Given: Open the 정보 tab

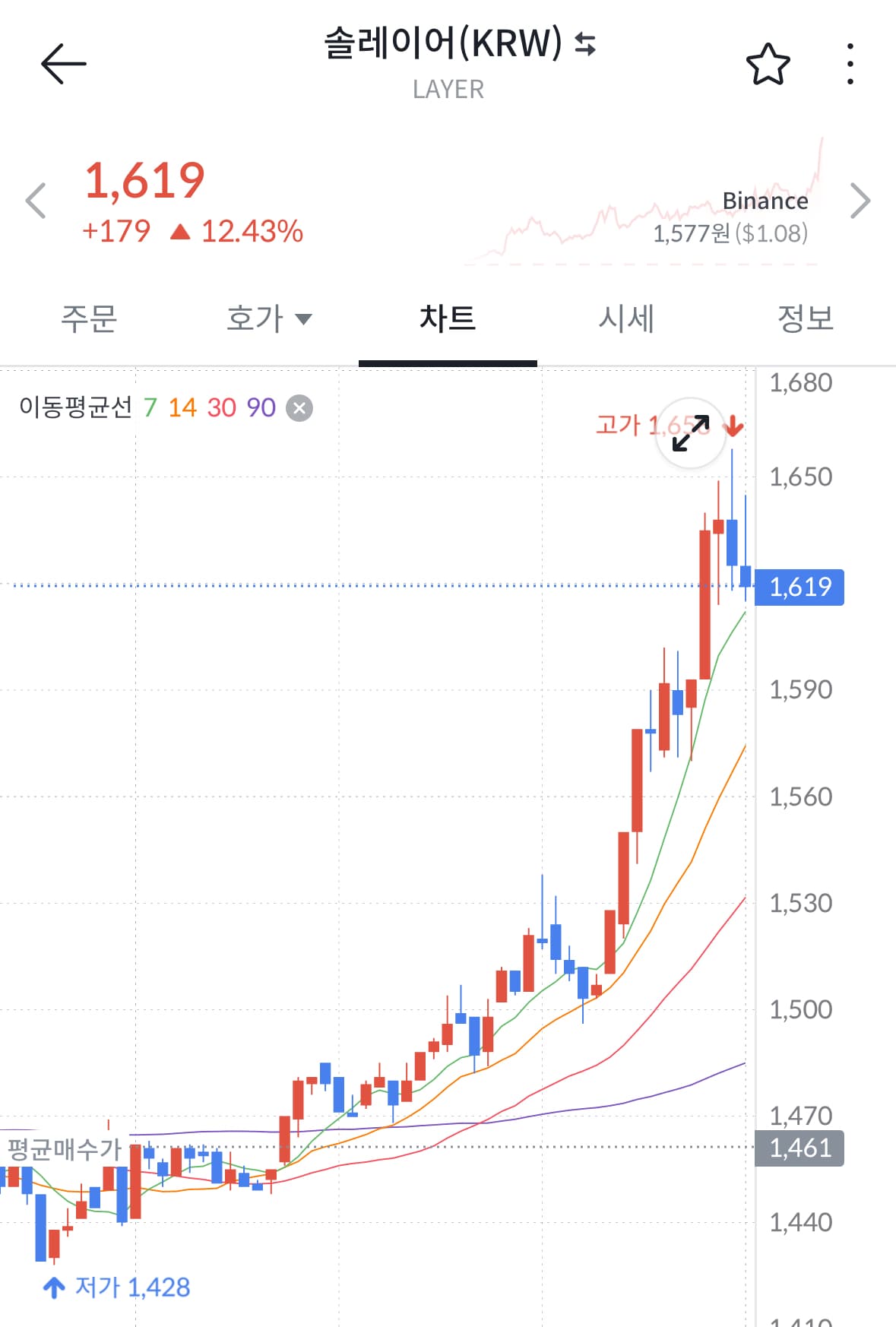Looking at the screenshot, I should [806, 318].
